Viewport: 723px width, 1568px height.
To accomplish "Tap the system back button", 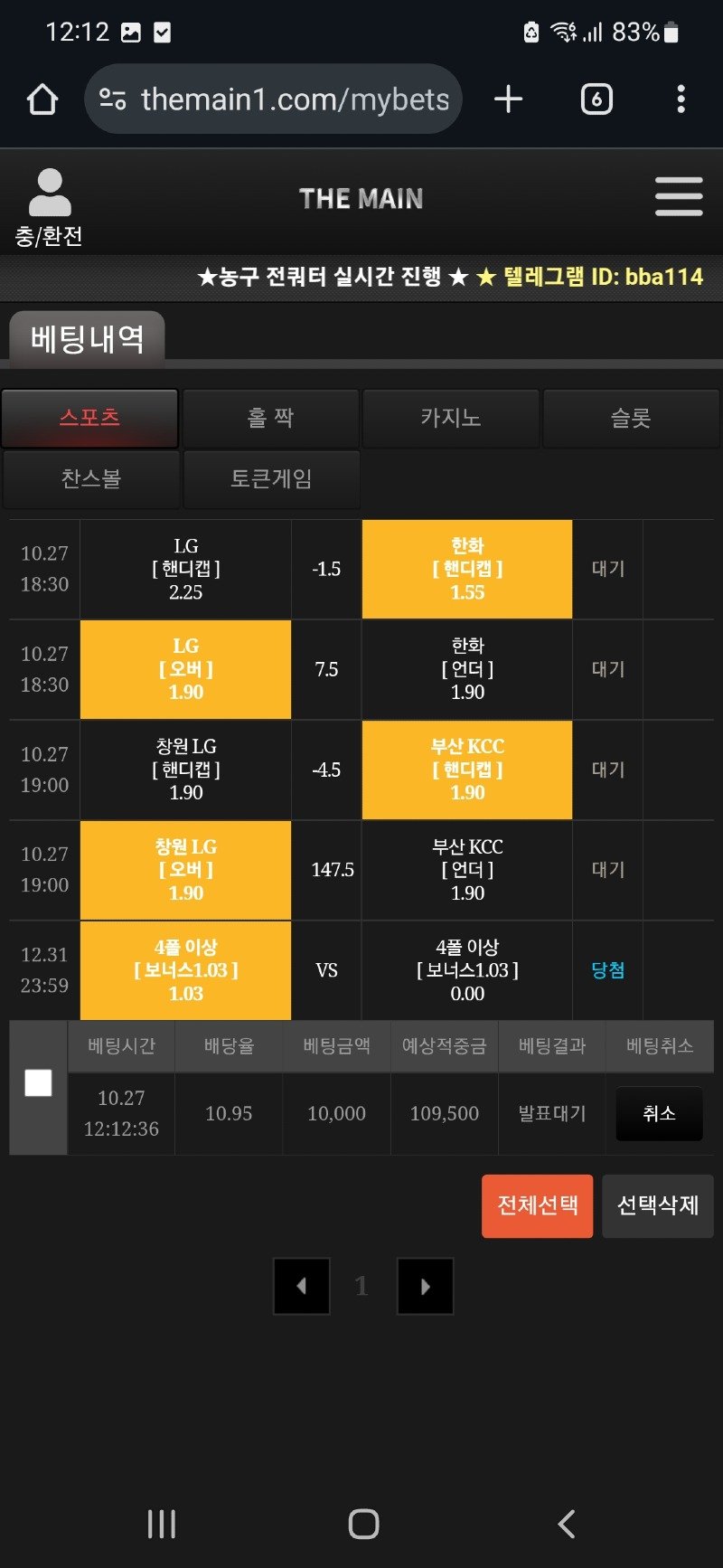I will (x=566, y=1524).
